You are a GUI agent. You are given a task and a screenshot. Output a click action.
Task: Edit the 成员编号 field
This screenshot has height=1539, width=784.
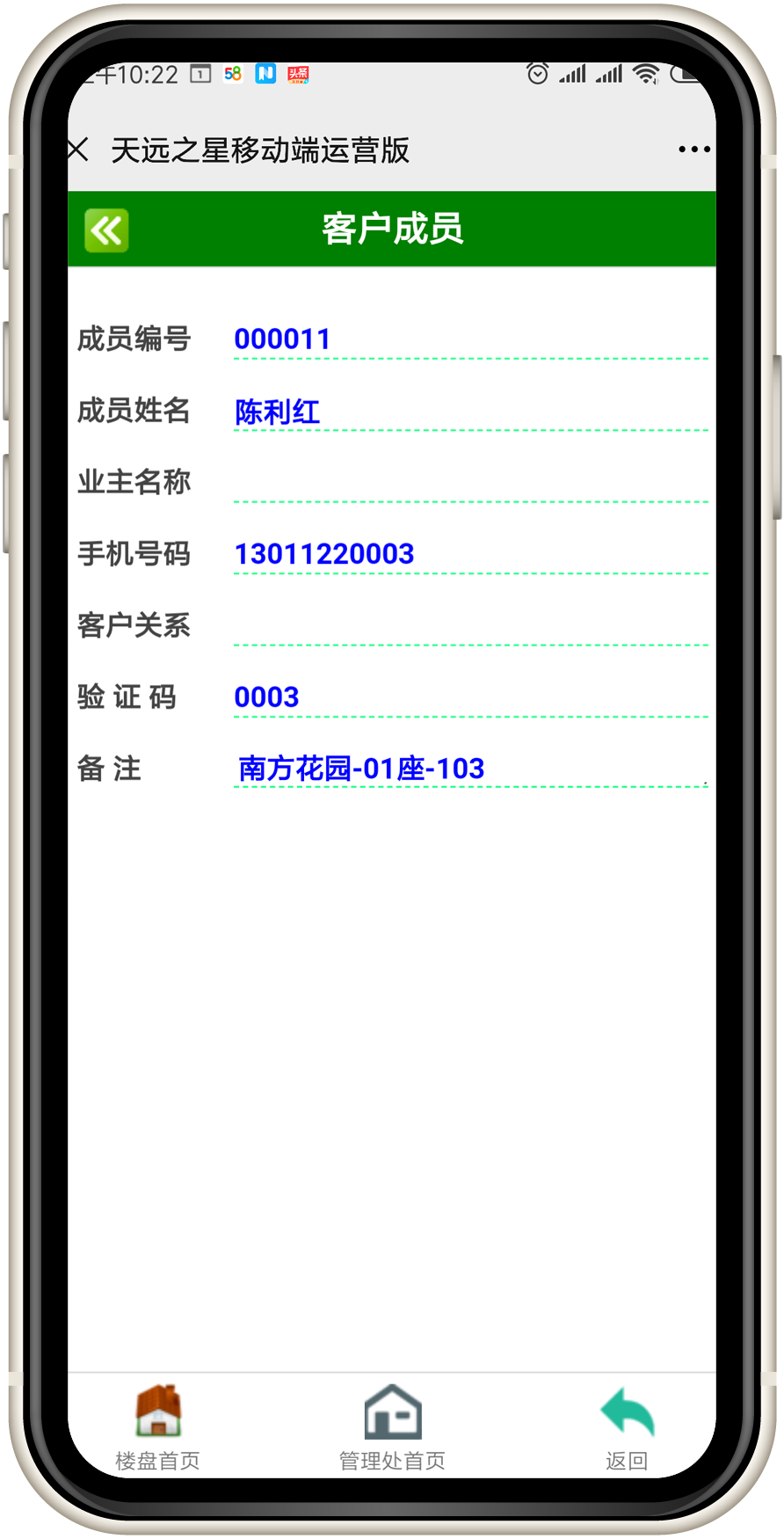tap(469, 339)
